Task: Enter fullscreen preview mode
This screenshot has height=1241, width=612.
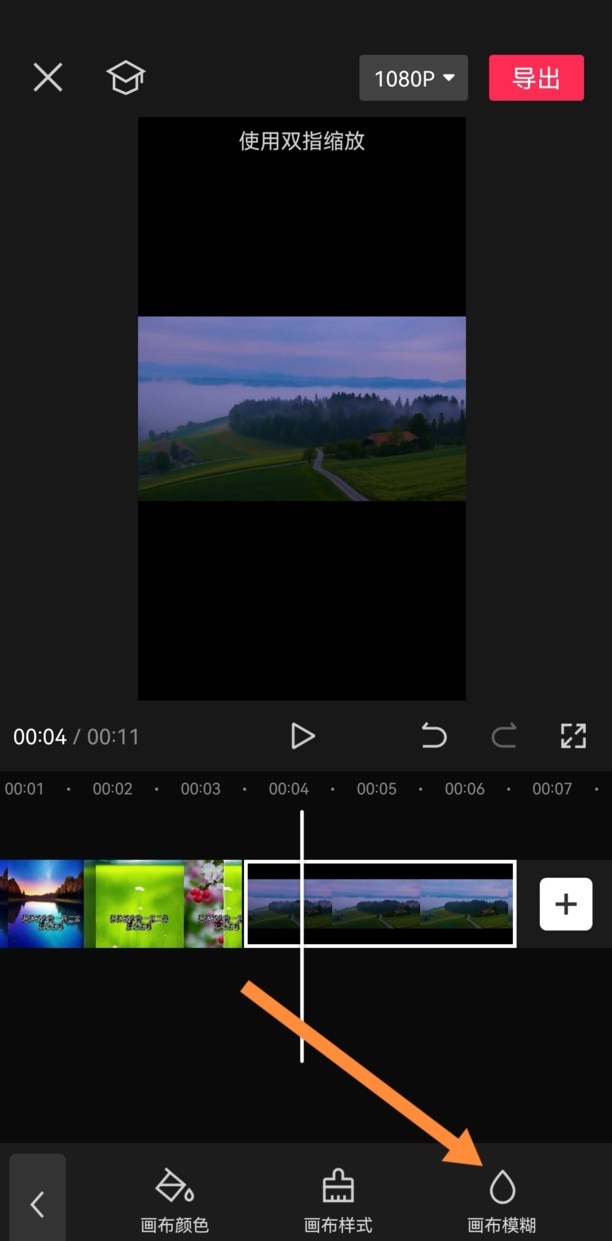Action: (x=573, y=737)
